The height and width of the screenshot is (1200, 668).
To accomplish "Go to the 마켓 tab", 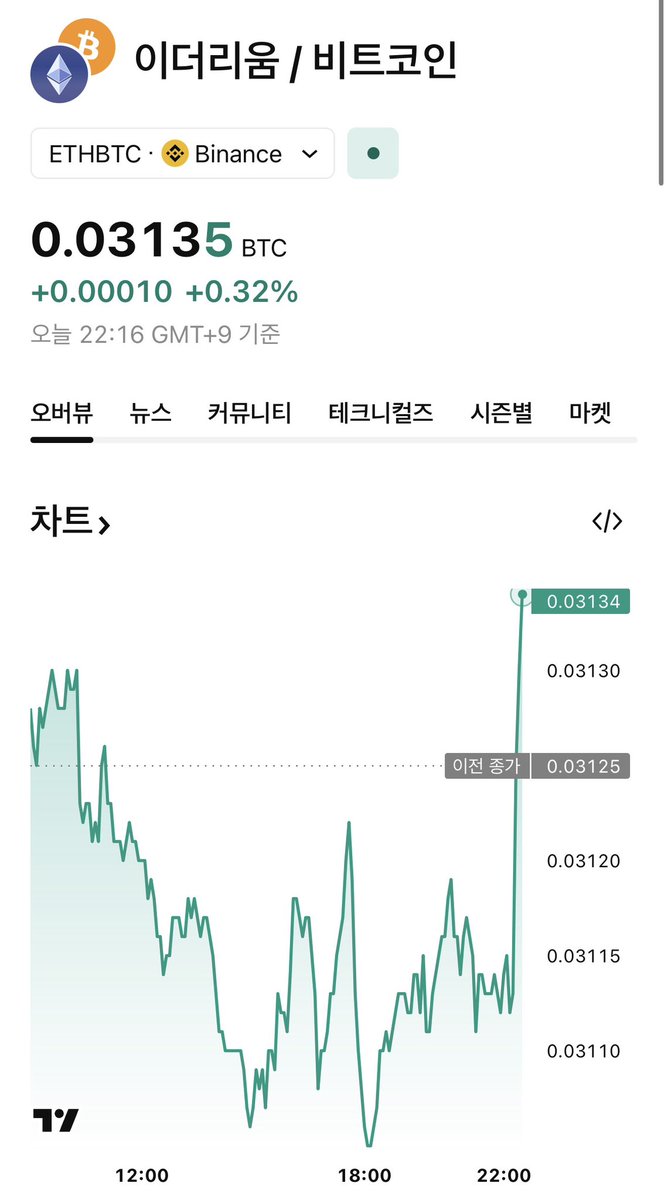I will (x=590, y=412).
